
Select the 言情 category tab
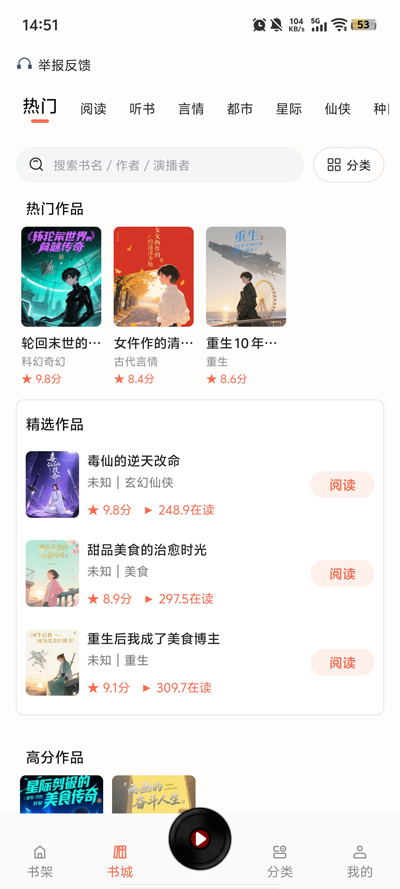191,109
